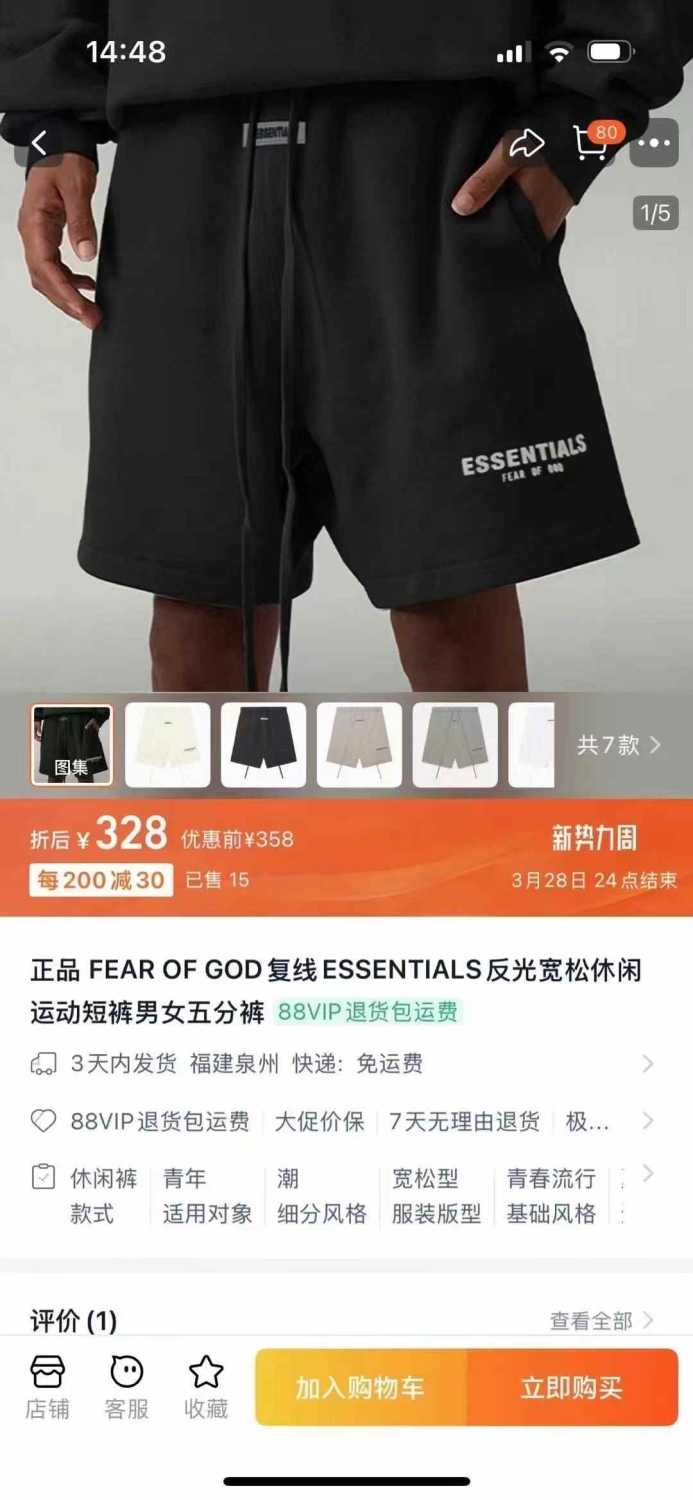Screen dimensions: 693x1500
Task: Add item to 收藏 favorites
Action: pos(206,1388)
